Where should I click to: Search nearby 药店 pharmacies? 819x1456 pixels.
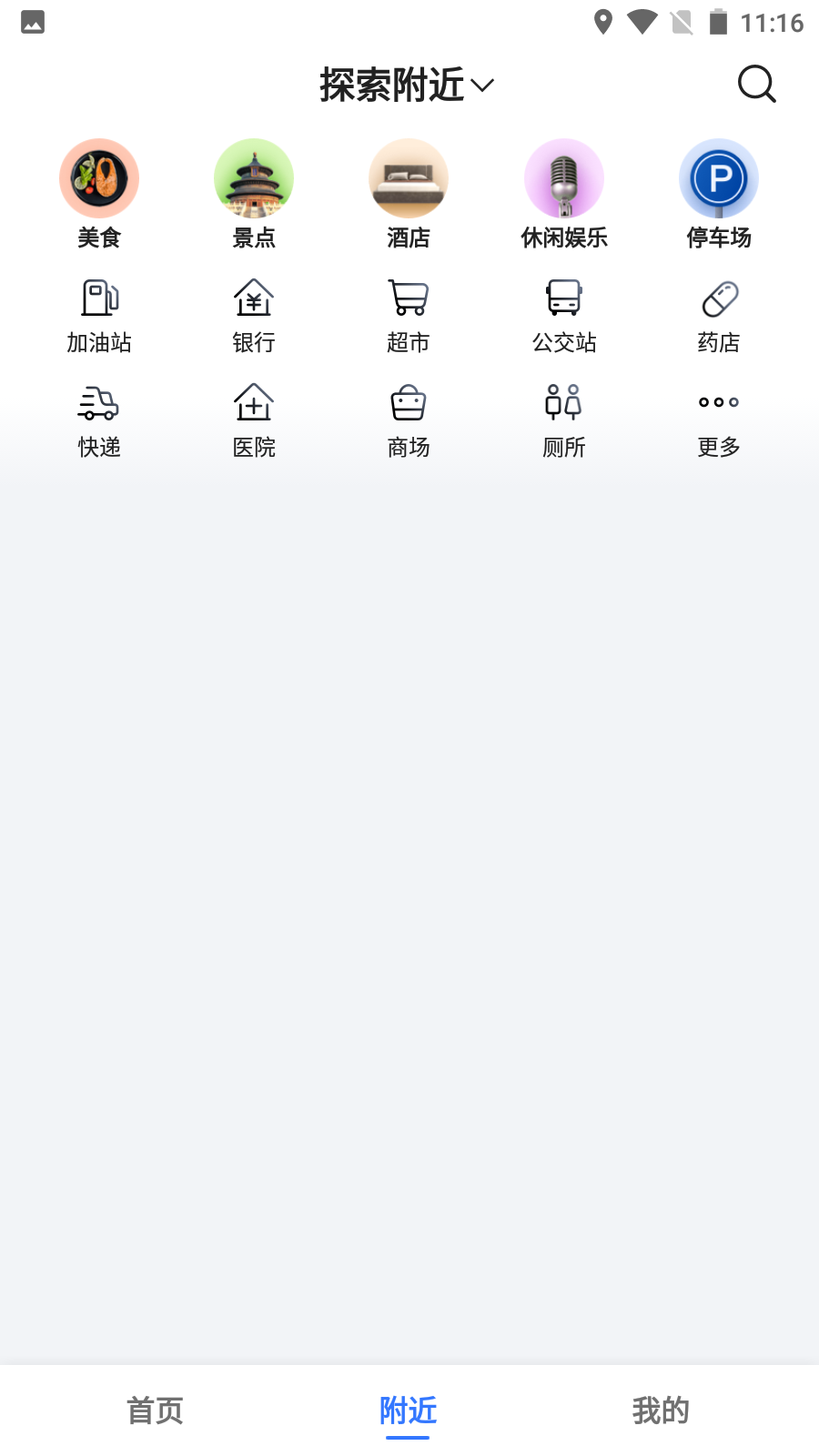point(719,316)
